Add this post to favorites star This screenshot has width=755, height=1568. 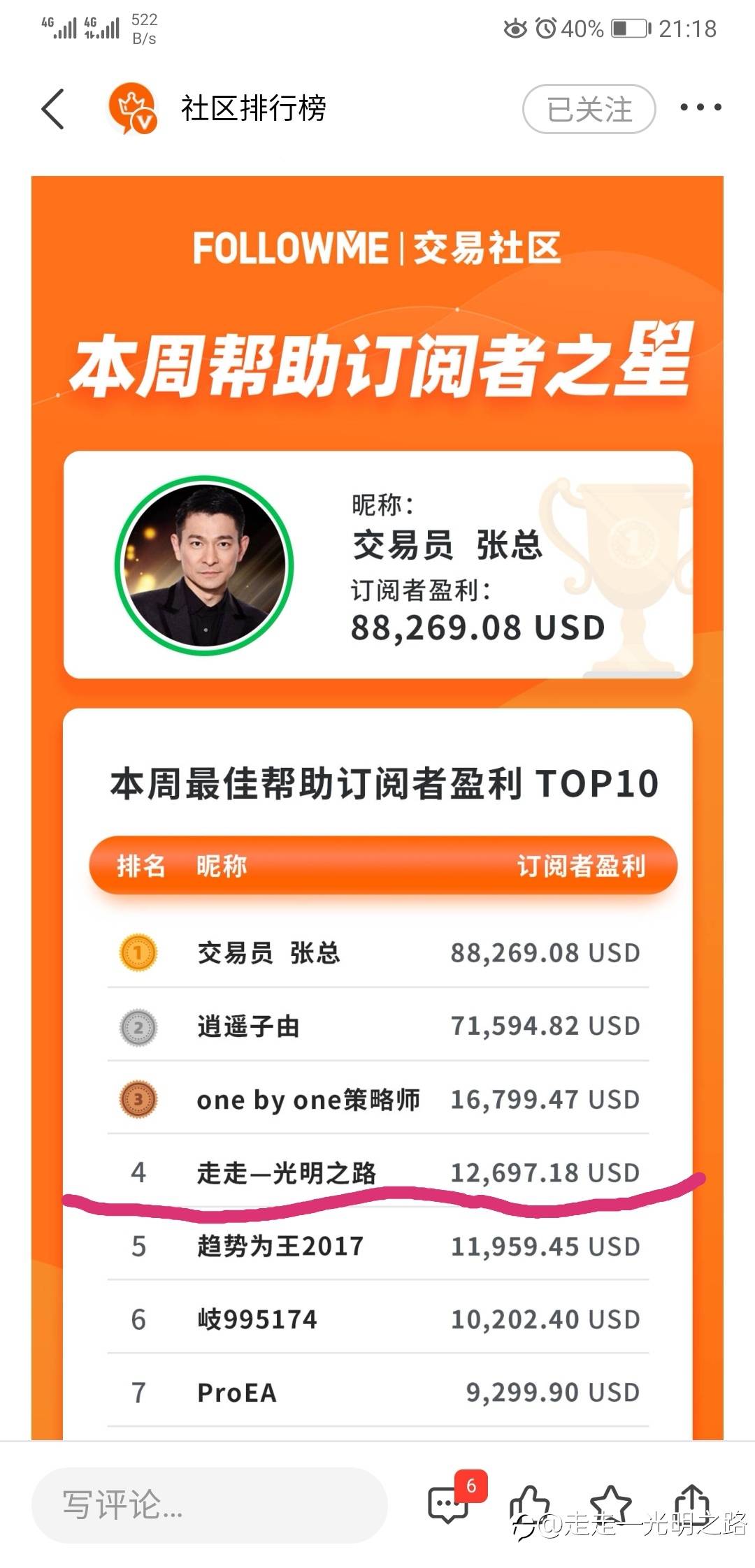tap(610, 1502)
